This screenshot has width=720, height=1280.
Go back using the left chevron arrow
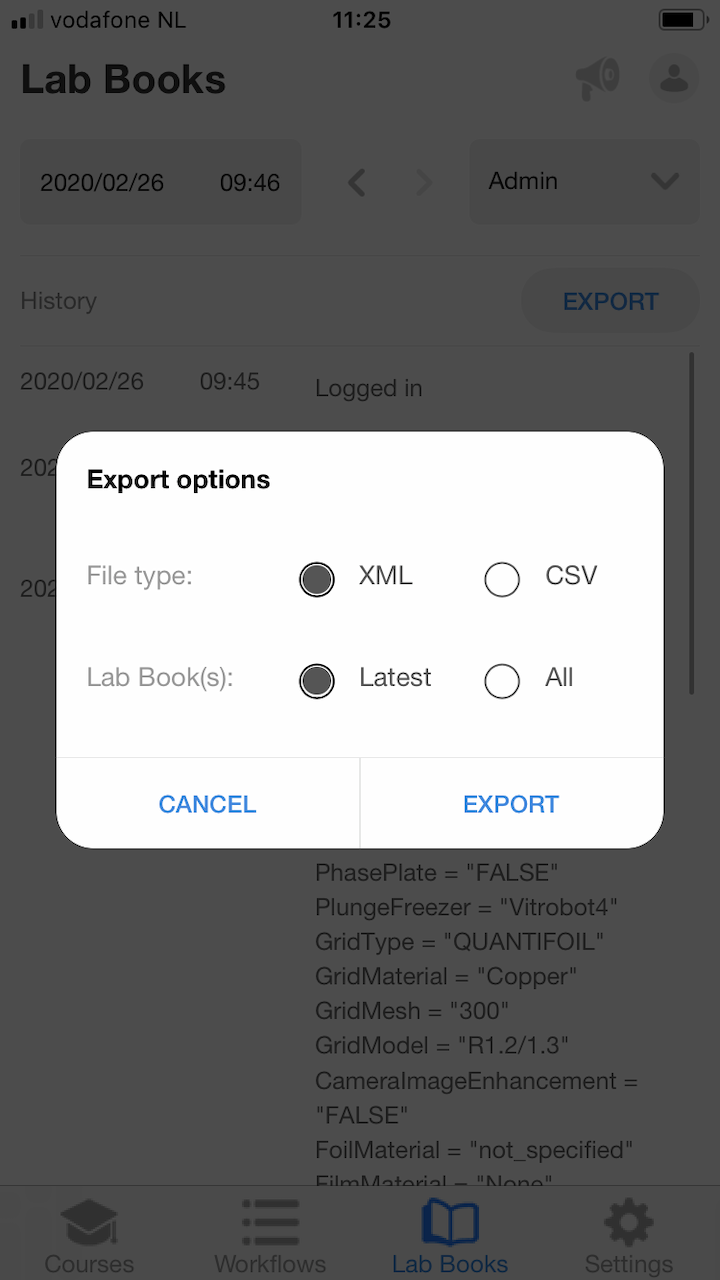pos(356,182)
